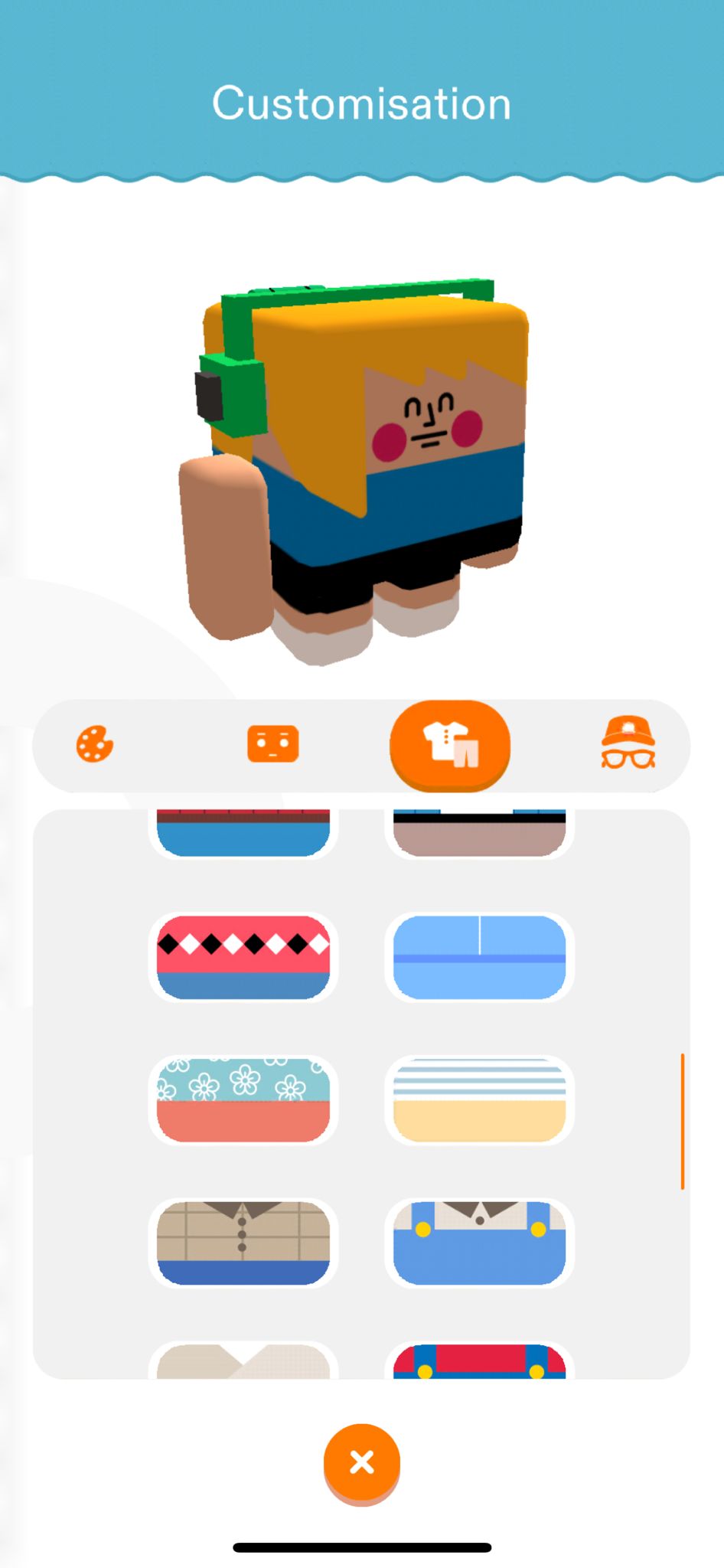Choose the blue striped top with yellow bottom
The height and width of the screenshot is (1568, 724).
[x=479, y=1099]
